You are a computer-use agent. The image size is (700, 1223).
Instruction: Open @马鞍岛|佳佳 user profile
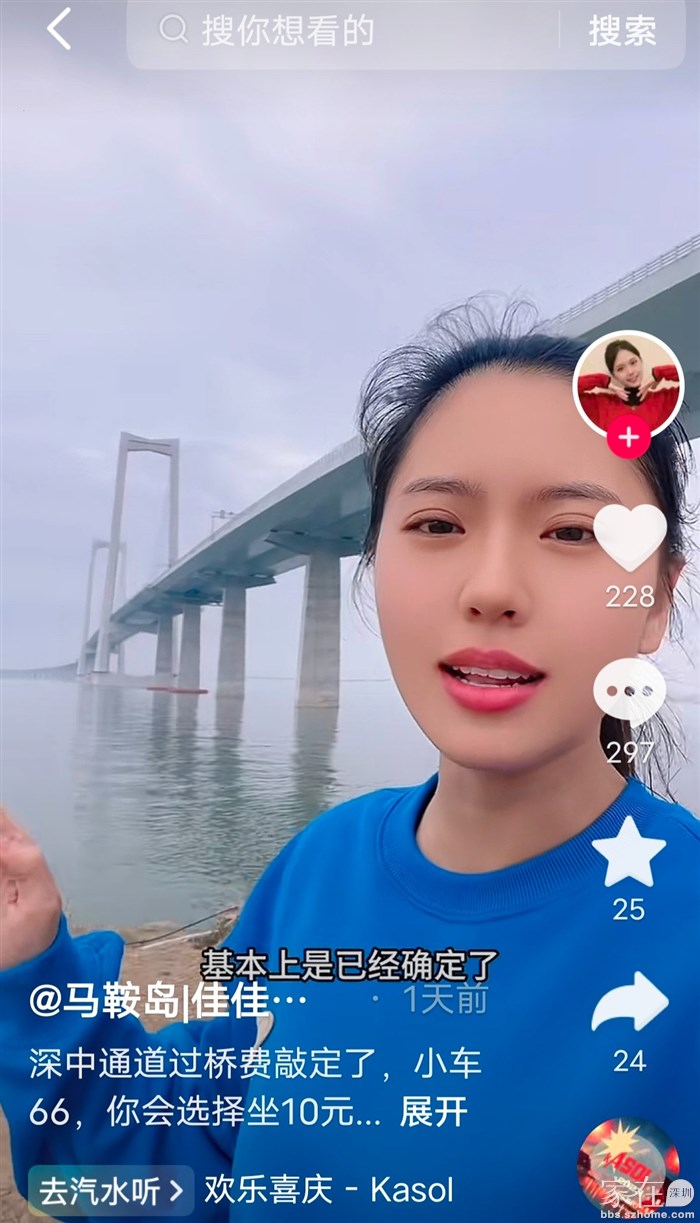click(x=167, y=1001)
